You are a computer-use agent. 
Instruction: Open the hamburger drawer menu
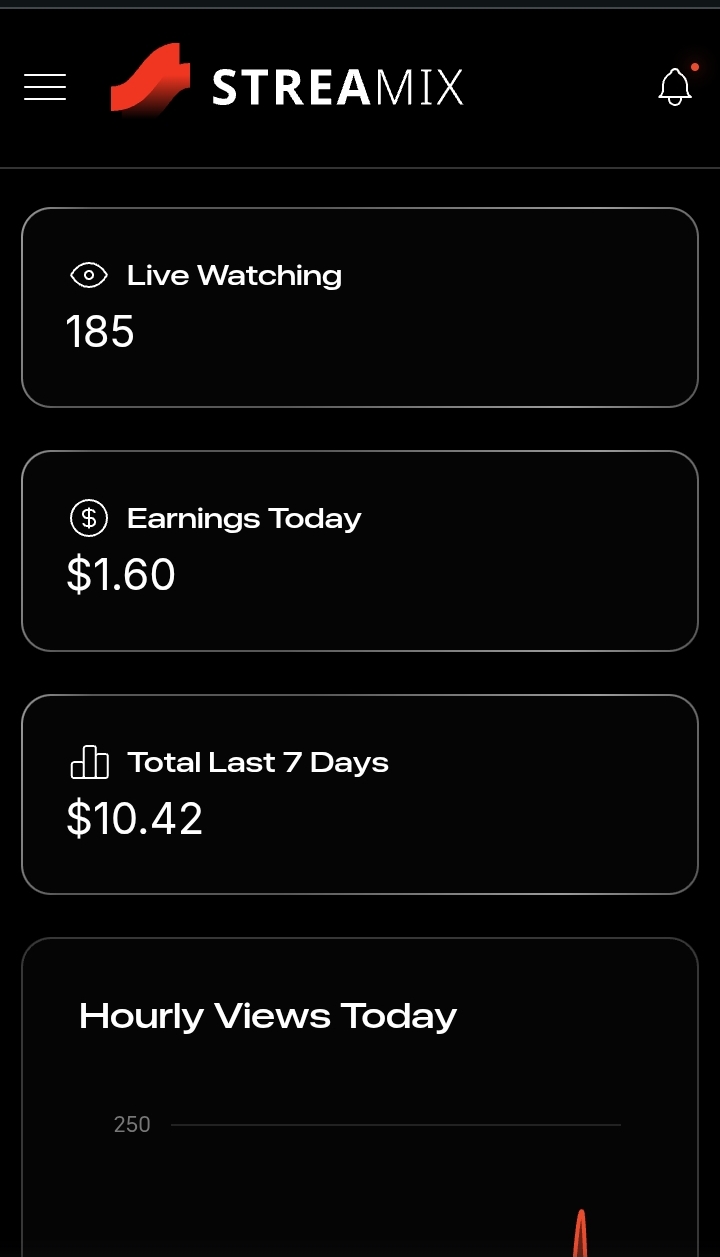[x=45, y=87]
